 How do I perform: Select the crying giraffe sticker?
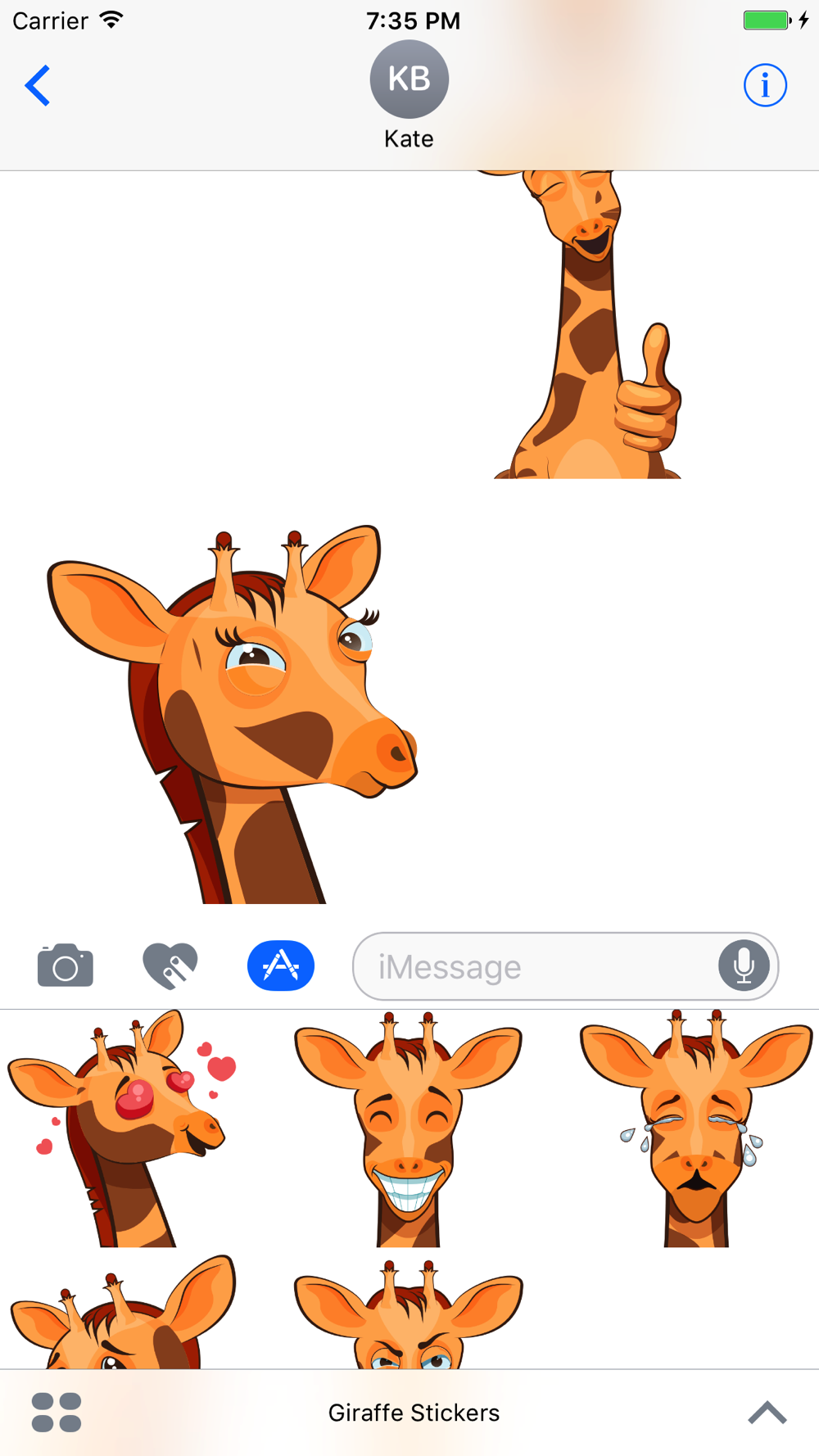[x=696, y=1130]
